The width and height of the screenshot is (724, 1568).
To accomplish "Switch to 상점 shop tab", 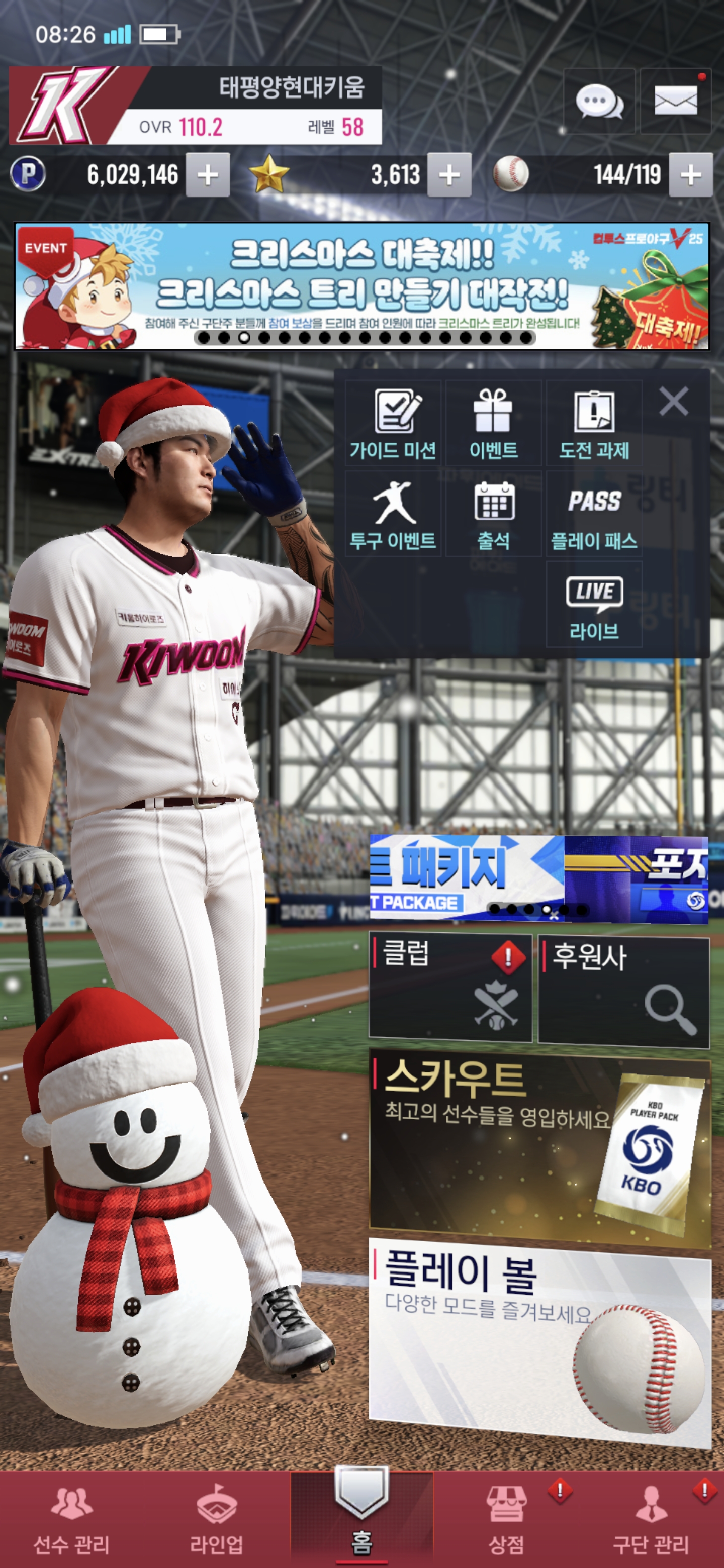I will point(507,1519).
